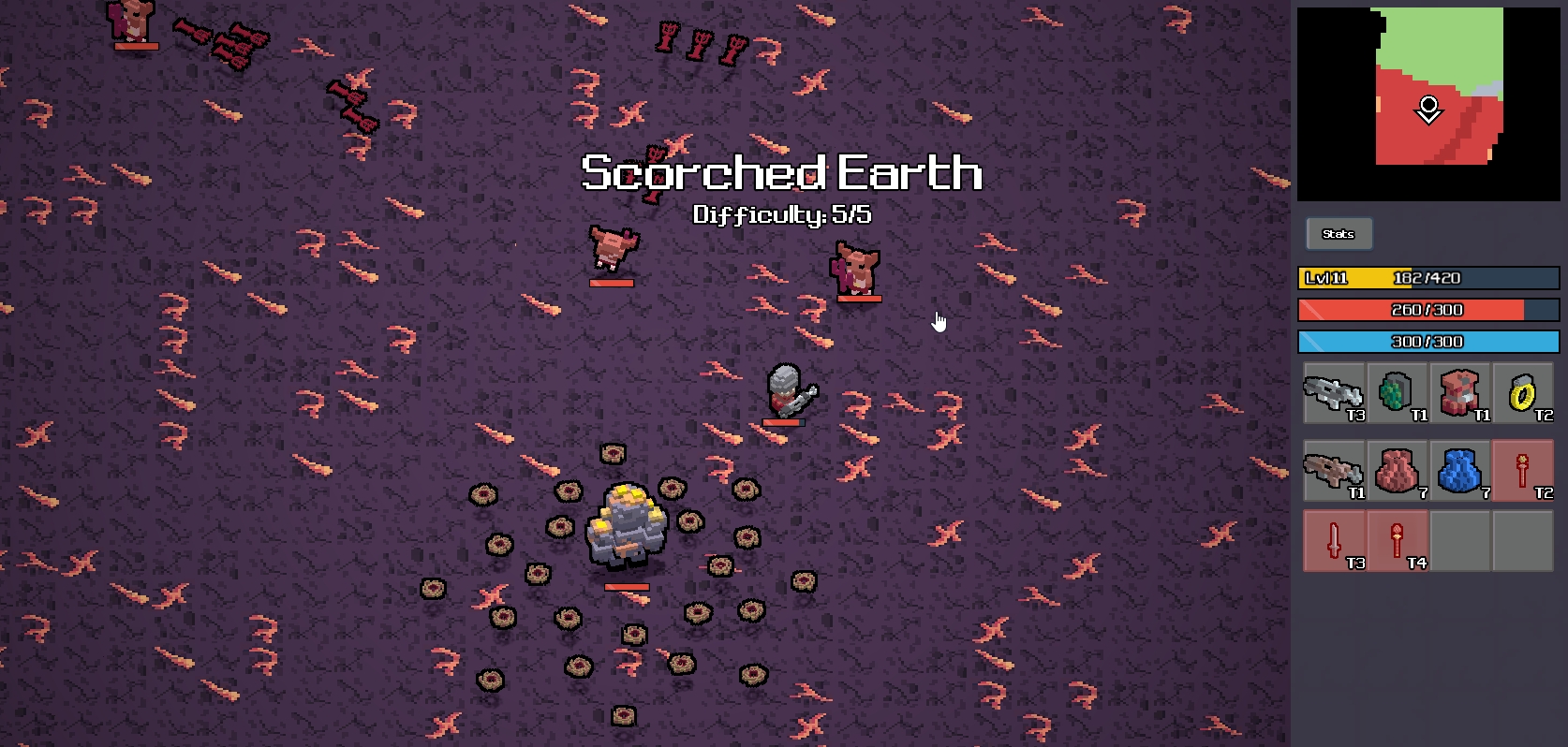Select the T4 red wand in inventory
The image size is (1568, 747).
click(x=1397, y=541)
